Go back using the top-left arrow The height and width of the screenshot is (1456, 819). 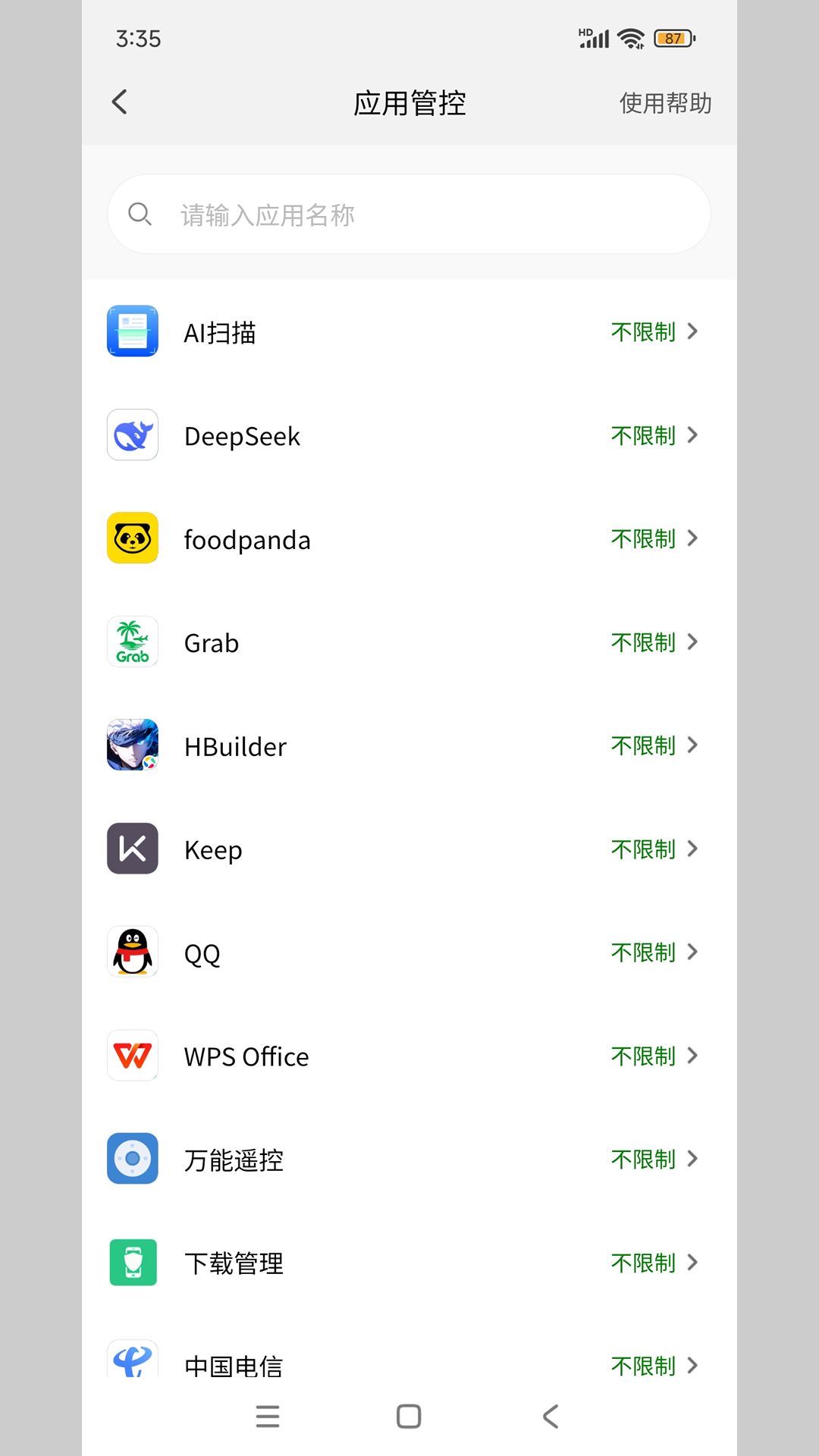coord(119,101)
